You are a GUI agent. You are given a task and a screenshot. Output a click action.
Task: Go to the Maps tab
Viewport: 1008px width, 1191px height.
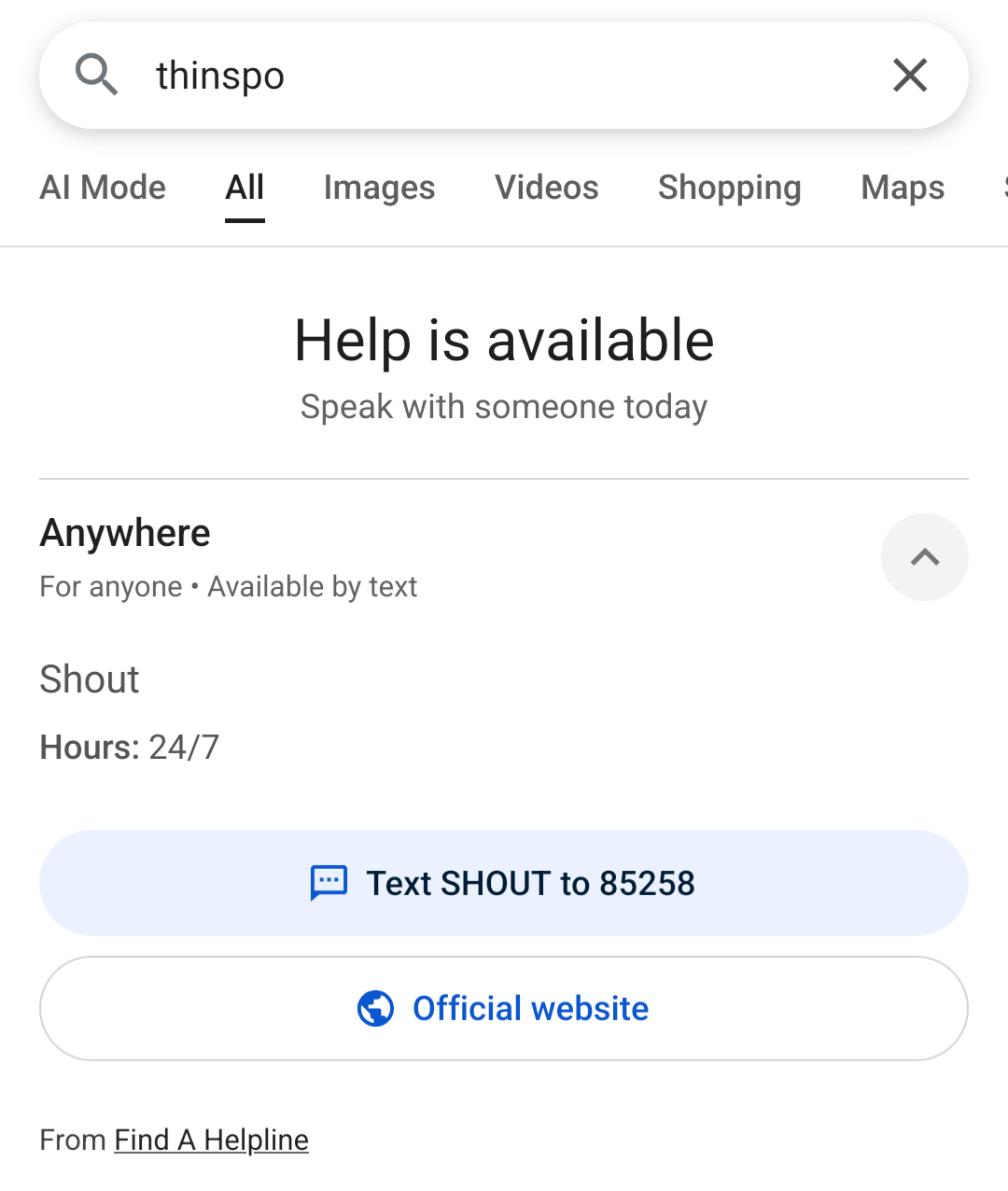click(903, 188)
